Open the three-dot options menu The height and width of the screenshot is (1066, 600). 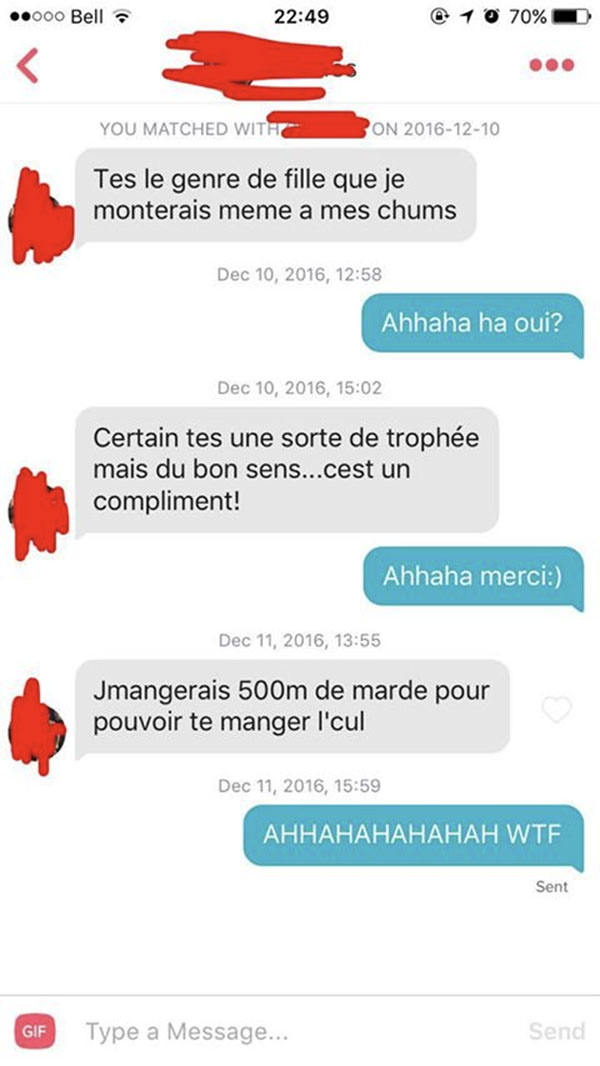point(552,65)
